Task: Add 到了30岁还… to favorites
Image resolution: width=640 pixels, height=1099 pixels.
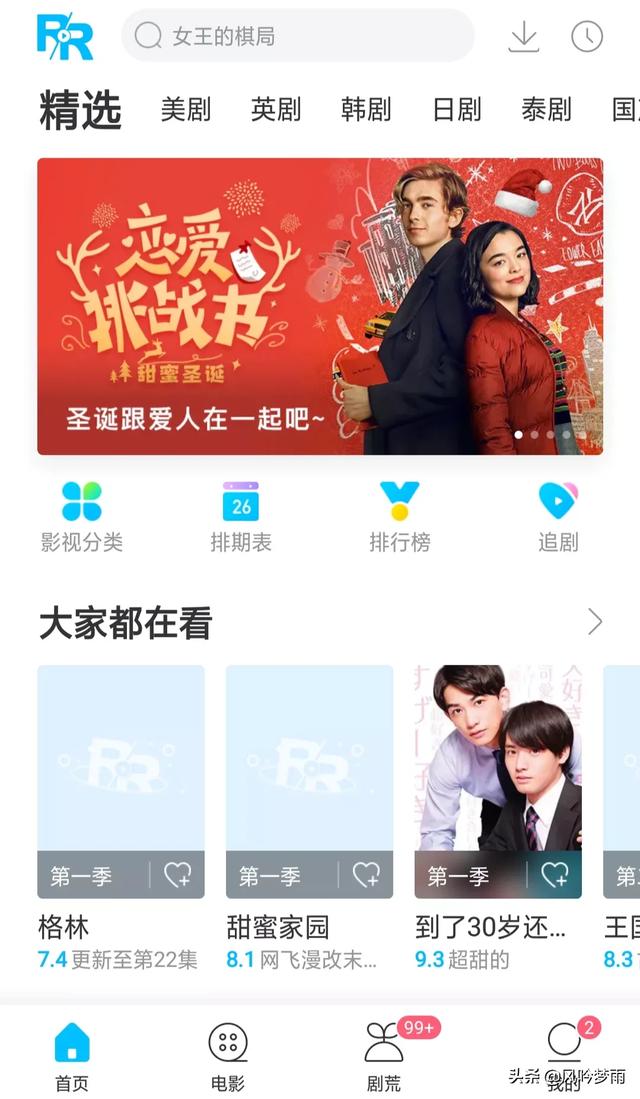Action: click(x=555, y=876)
